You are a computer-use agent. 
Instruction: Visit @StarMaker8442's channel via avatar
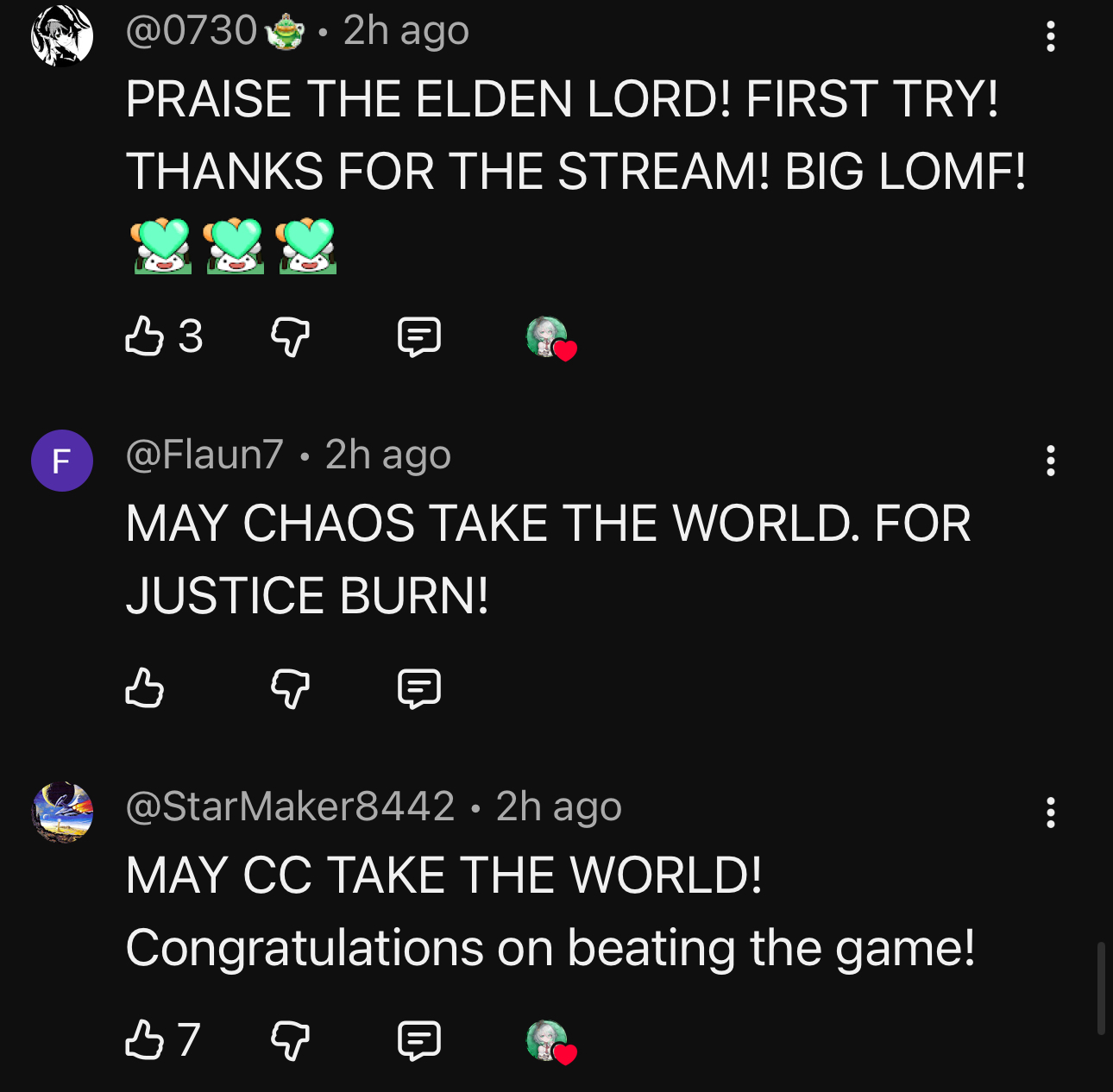(62, 813)
